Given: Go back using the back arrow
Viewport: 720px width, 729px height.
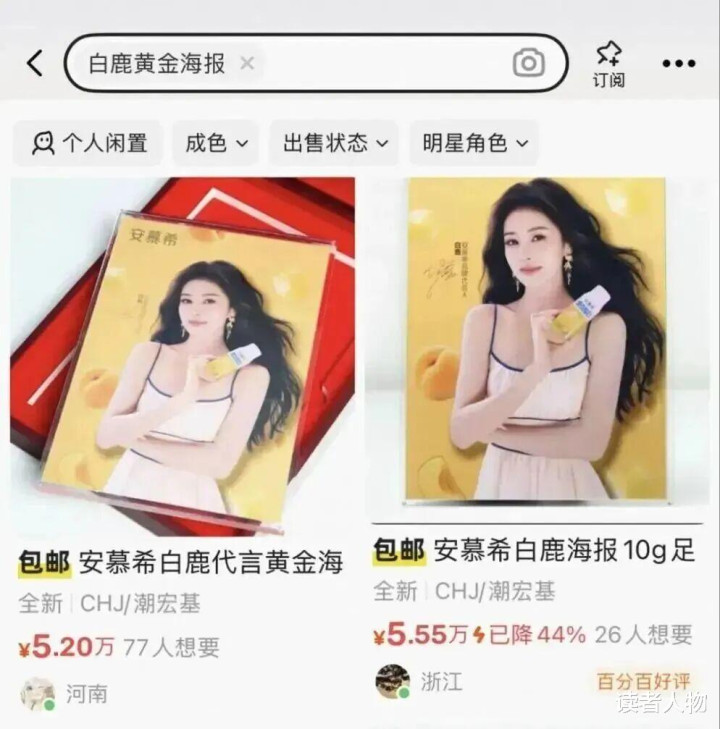Looking at the screenshot, I should [x=35, y=64].
